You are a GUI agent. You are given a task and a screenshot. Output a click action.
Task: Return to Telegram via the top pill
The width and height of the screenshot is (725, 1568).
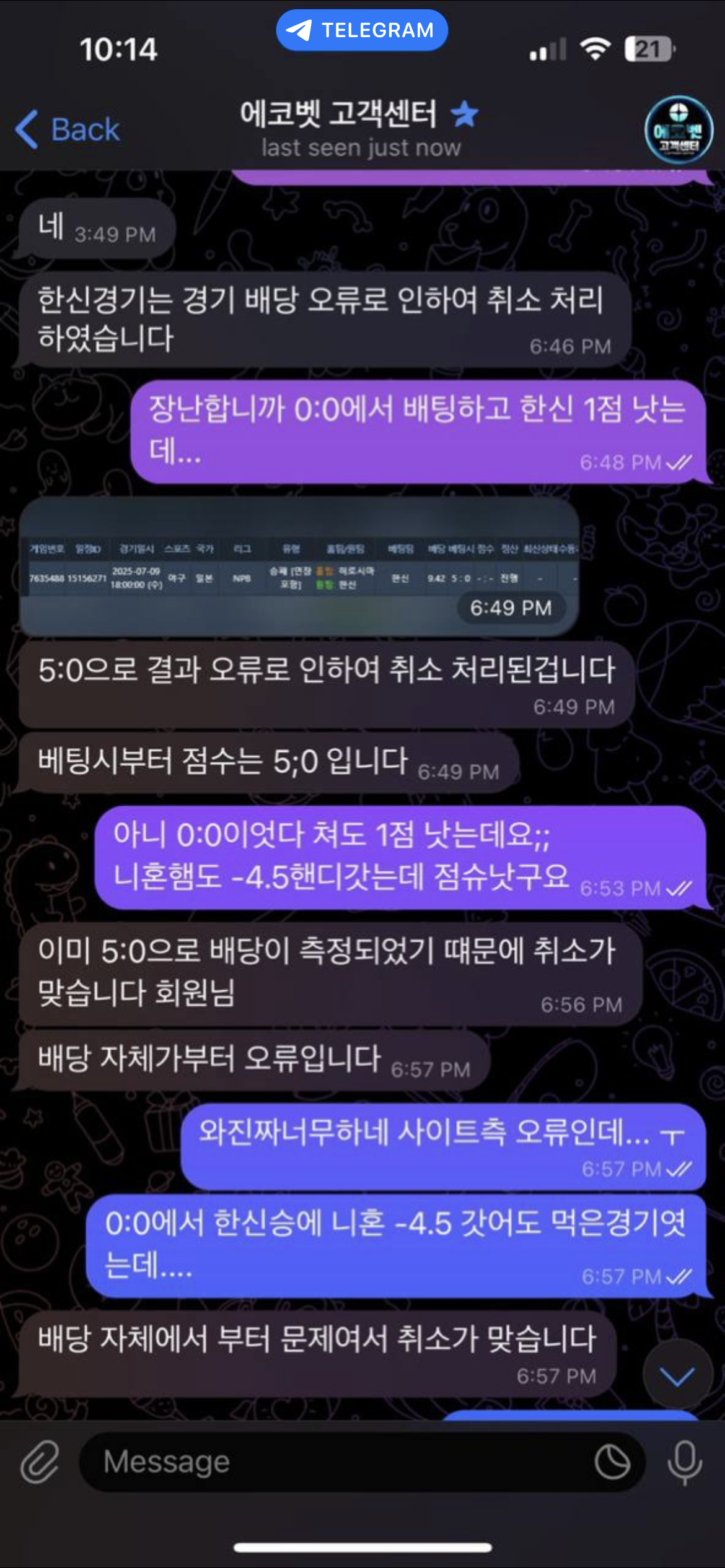(362, 30)
